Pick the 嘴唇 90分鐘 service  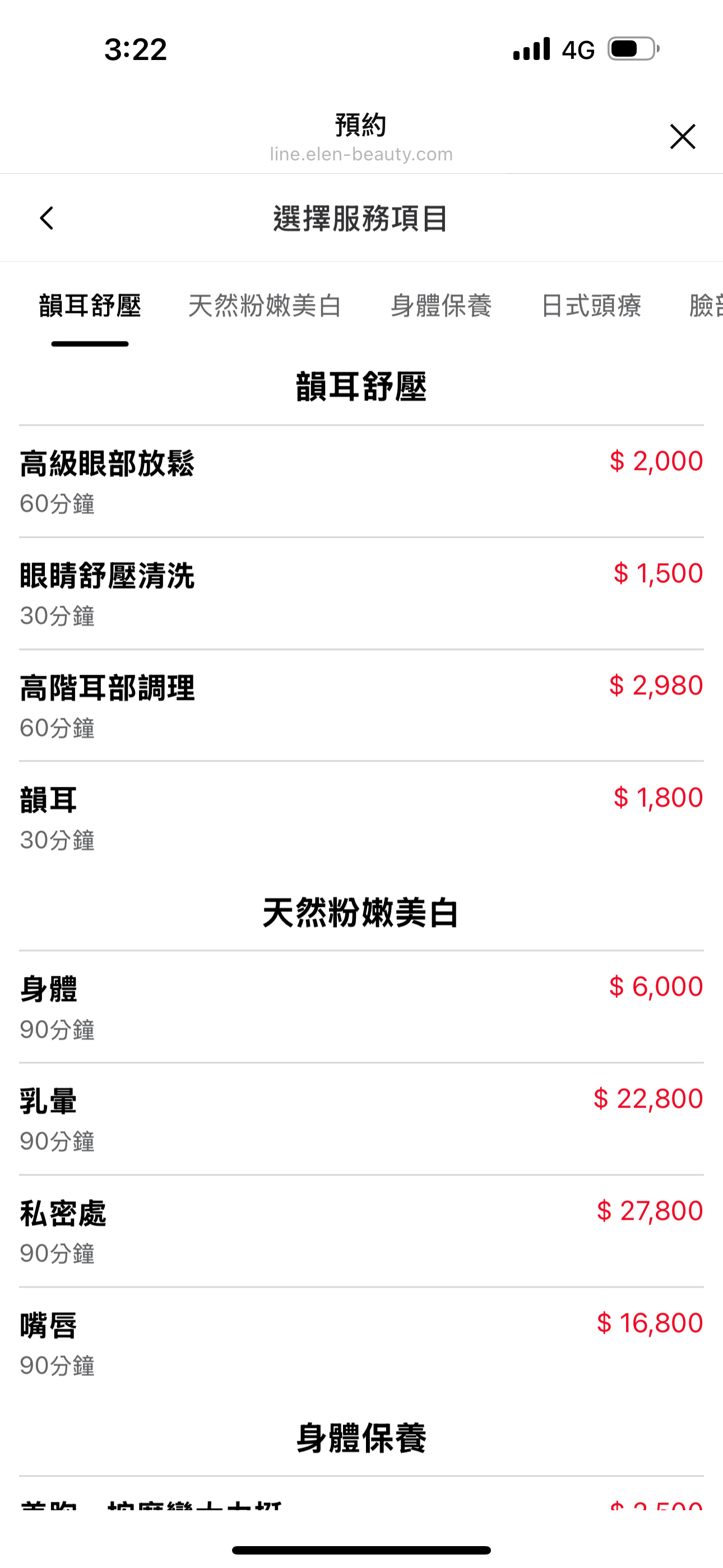[361, 1343]
